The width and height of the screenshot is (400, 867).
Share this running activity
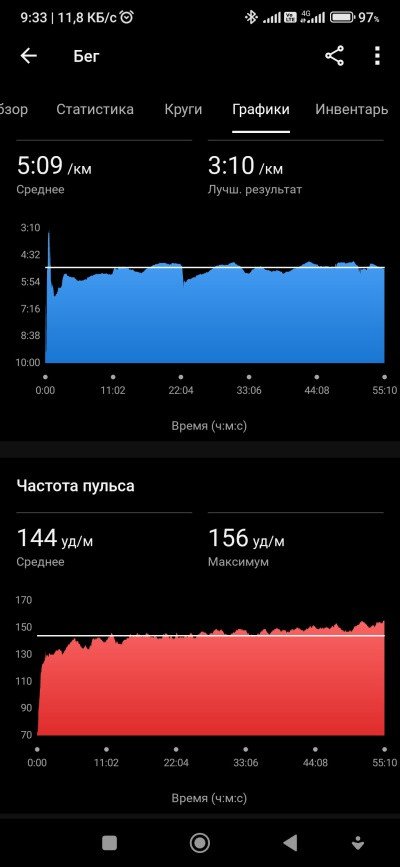(x=334, y=56)
